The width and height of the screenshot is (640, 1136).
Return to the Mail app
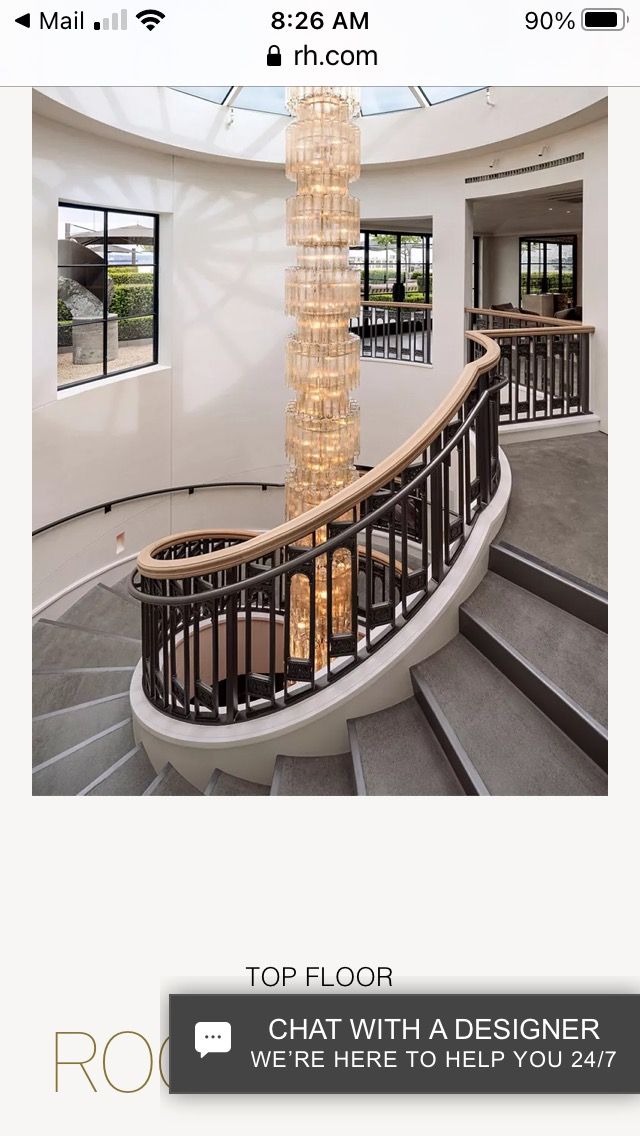coord(48,21)
